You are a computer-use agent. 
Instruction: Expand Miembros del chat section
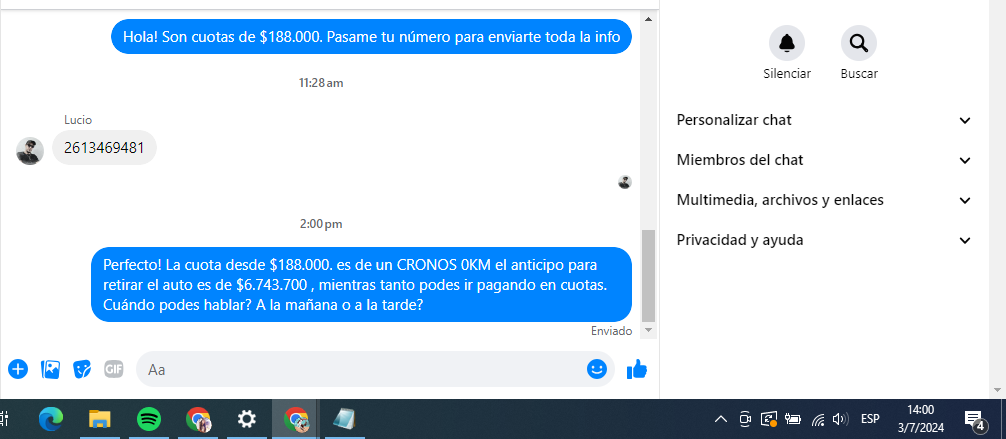pos(823,160)
